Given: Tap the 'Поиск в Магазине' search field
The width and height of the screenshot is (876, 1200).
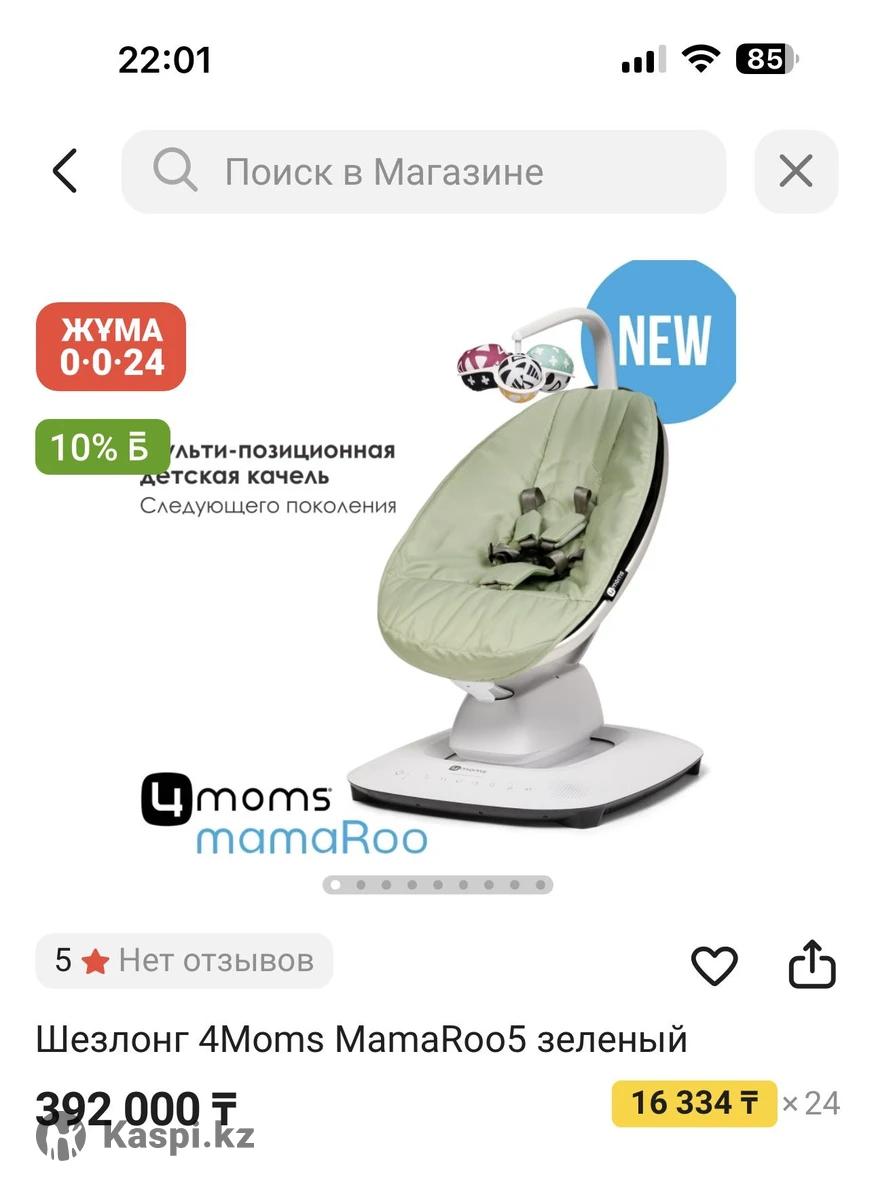Looking at the screenshot, I should (424, 172).
